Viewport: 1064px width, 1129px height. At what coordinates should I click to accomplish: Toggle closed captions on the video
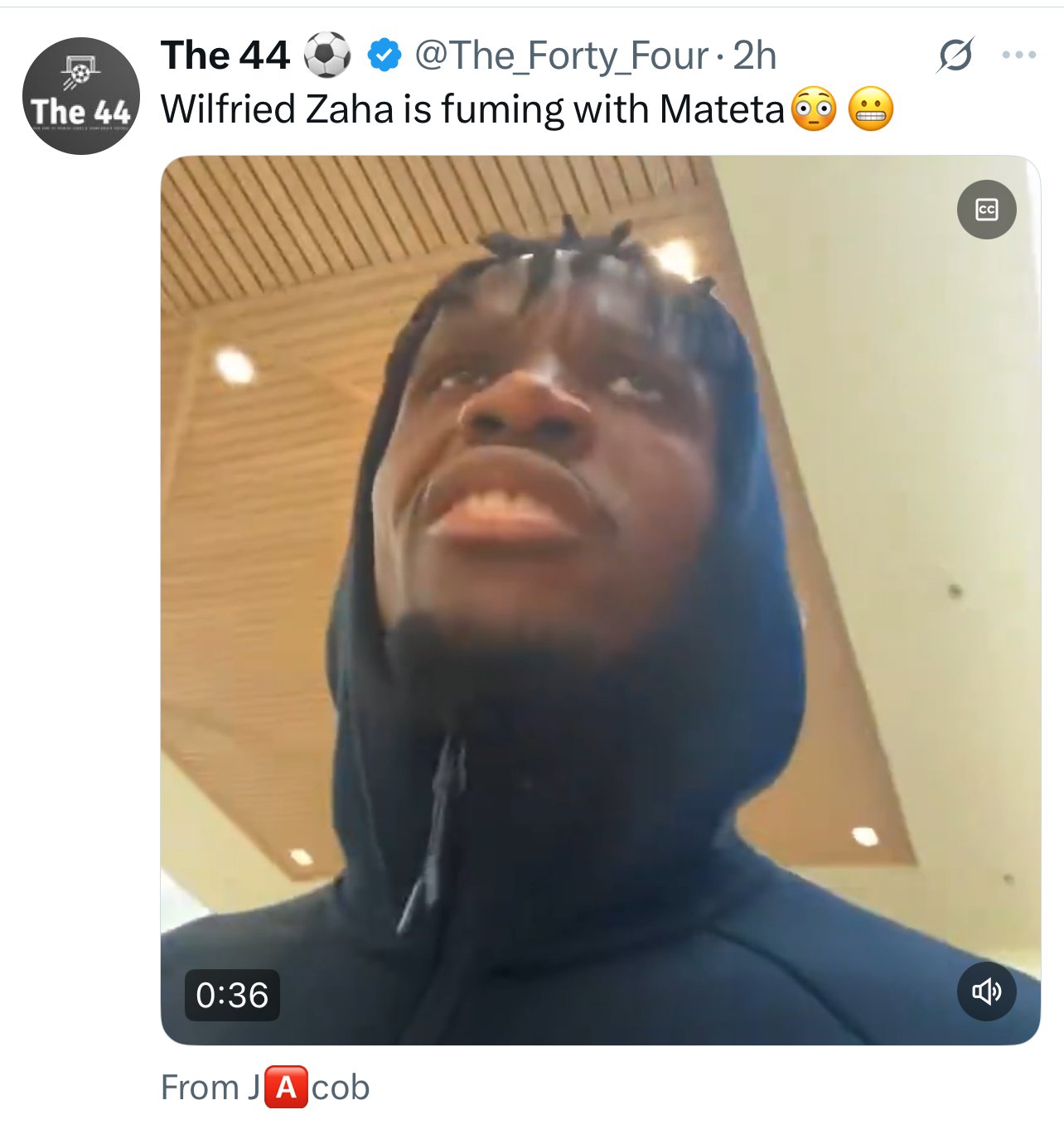pos(986,210)
